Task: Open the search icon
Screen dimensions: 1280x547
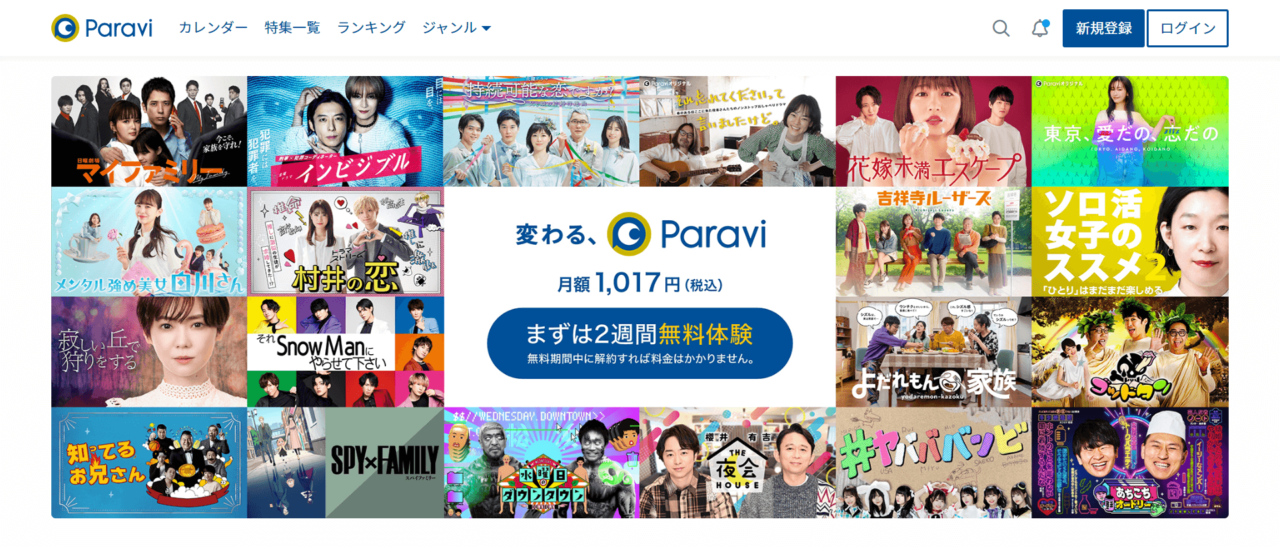Action: point(1000,28)
